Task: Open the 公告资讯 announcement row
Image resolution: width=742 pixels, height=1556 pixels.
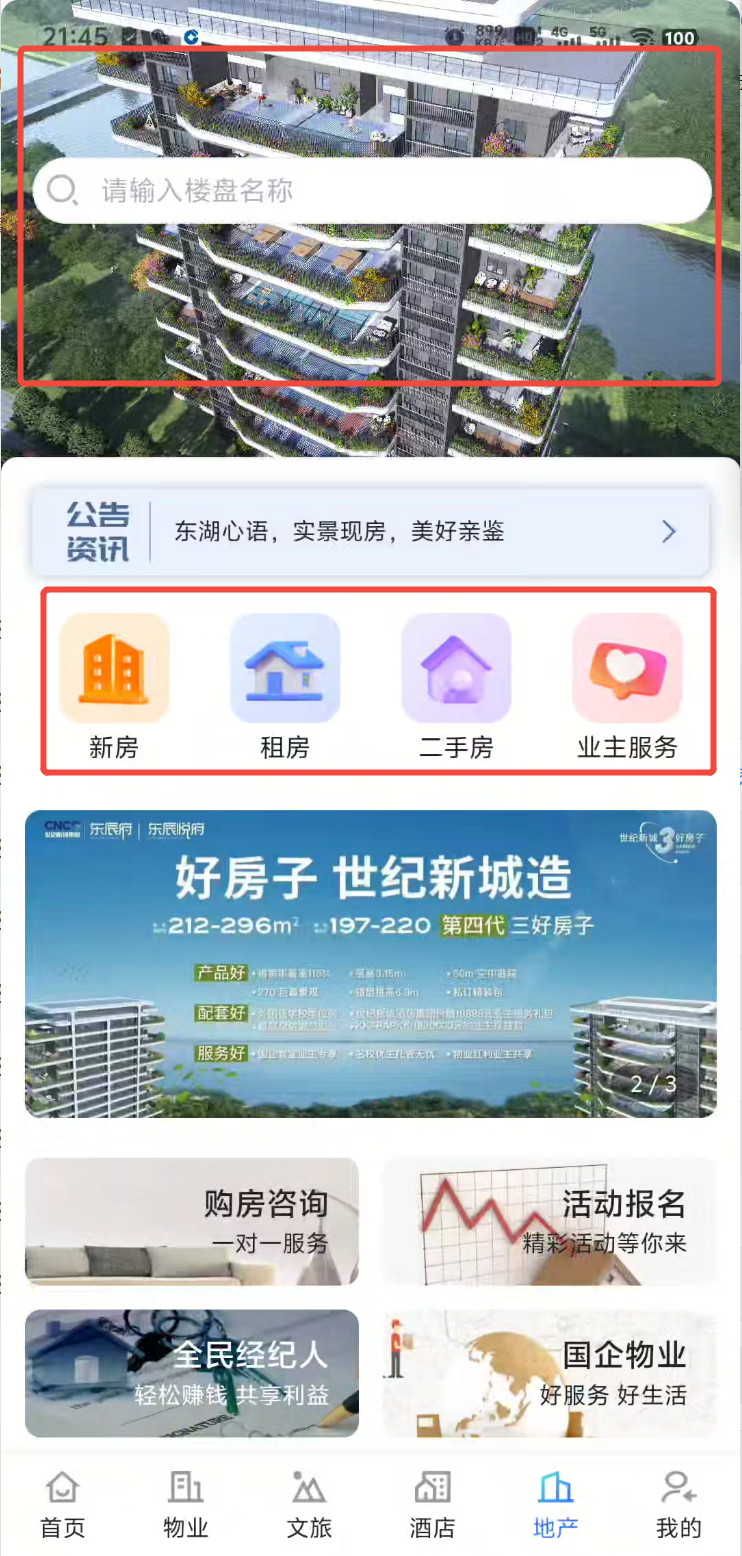Action: coord(371,531)
